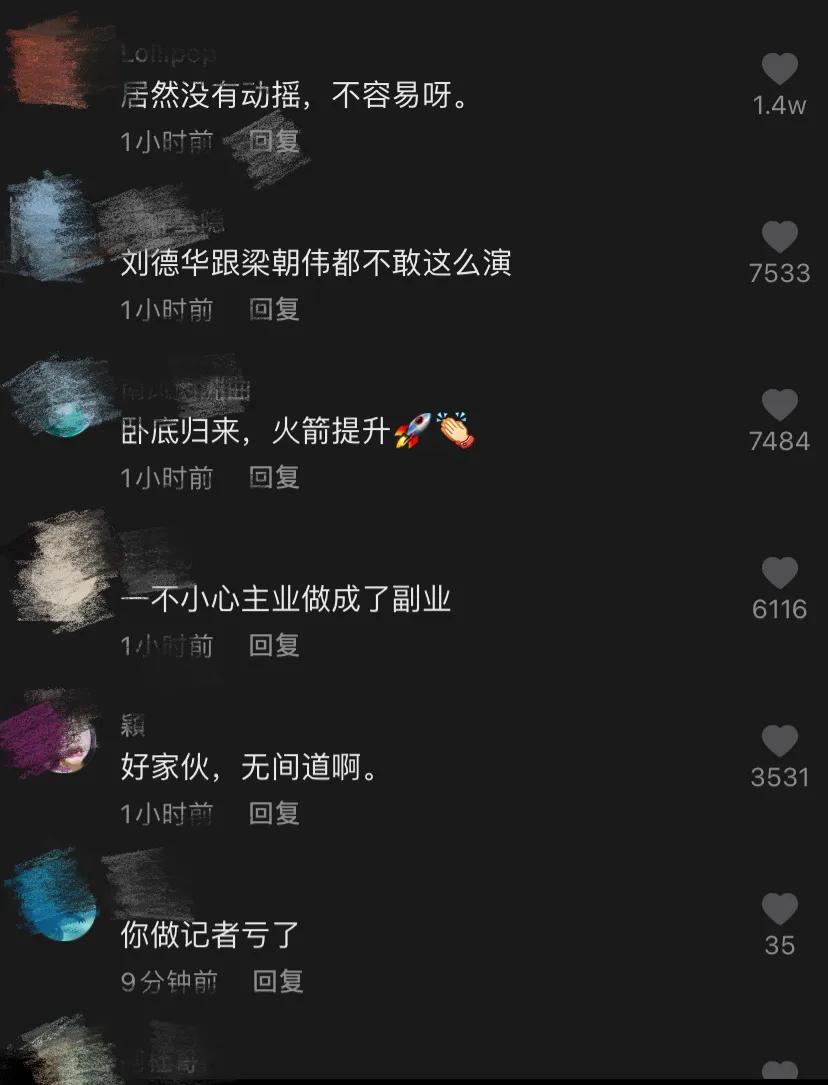
Task: Open the reply box for the 无间道 comment
Action: click(275, 815)
